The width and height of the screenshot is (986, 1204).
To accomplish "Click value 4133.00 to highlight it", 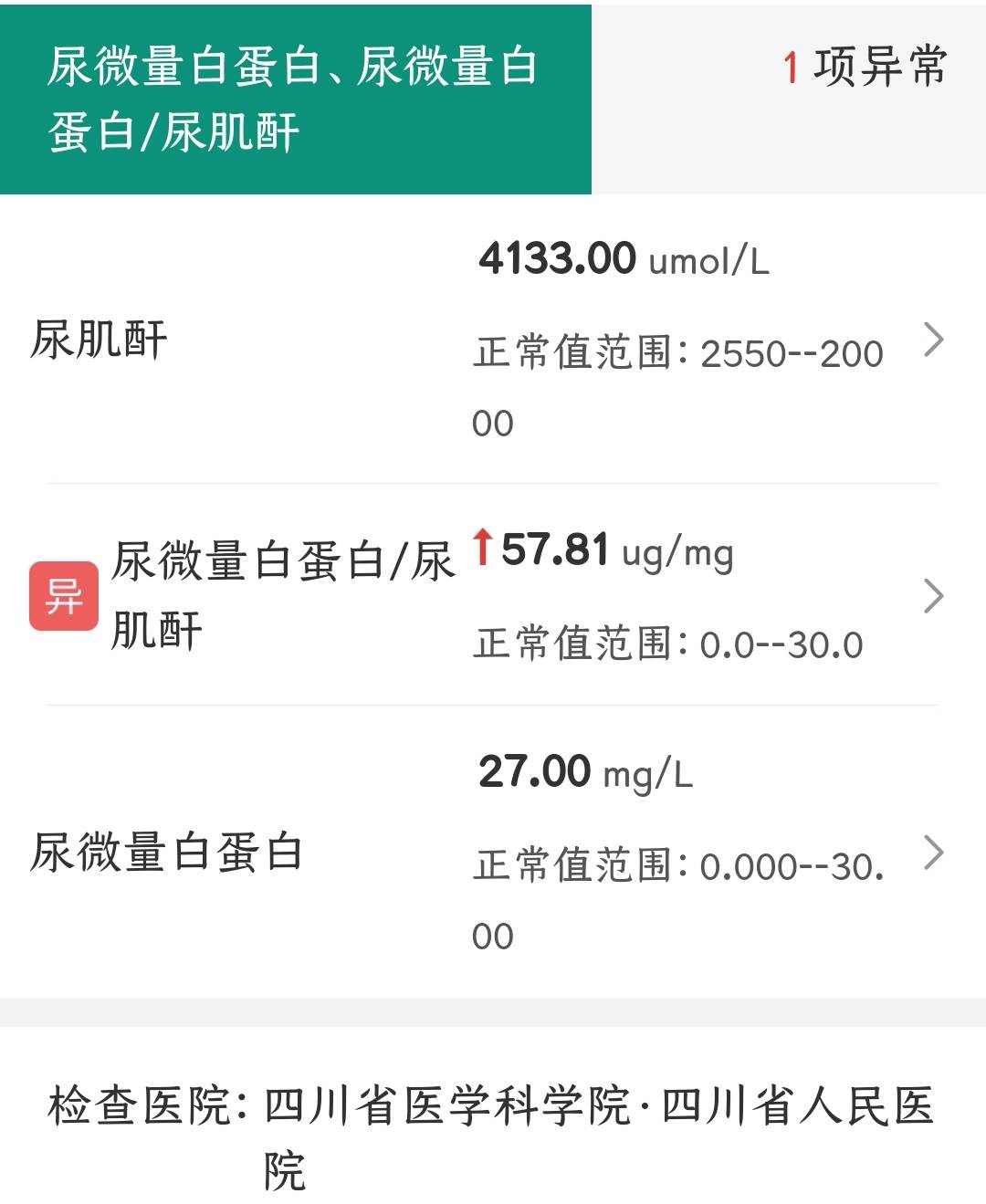I will click(x=555, y=260).
